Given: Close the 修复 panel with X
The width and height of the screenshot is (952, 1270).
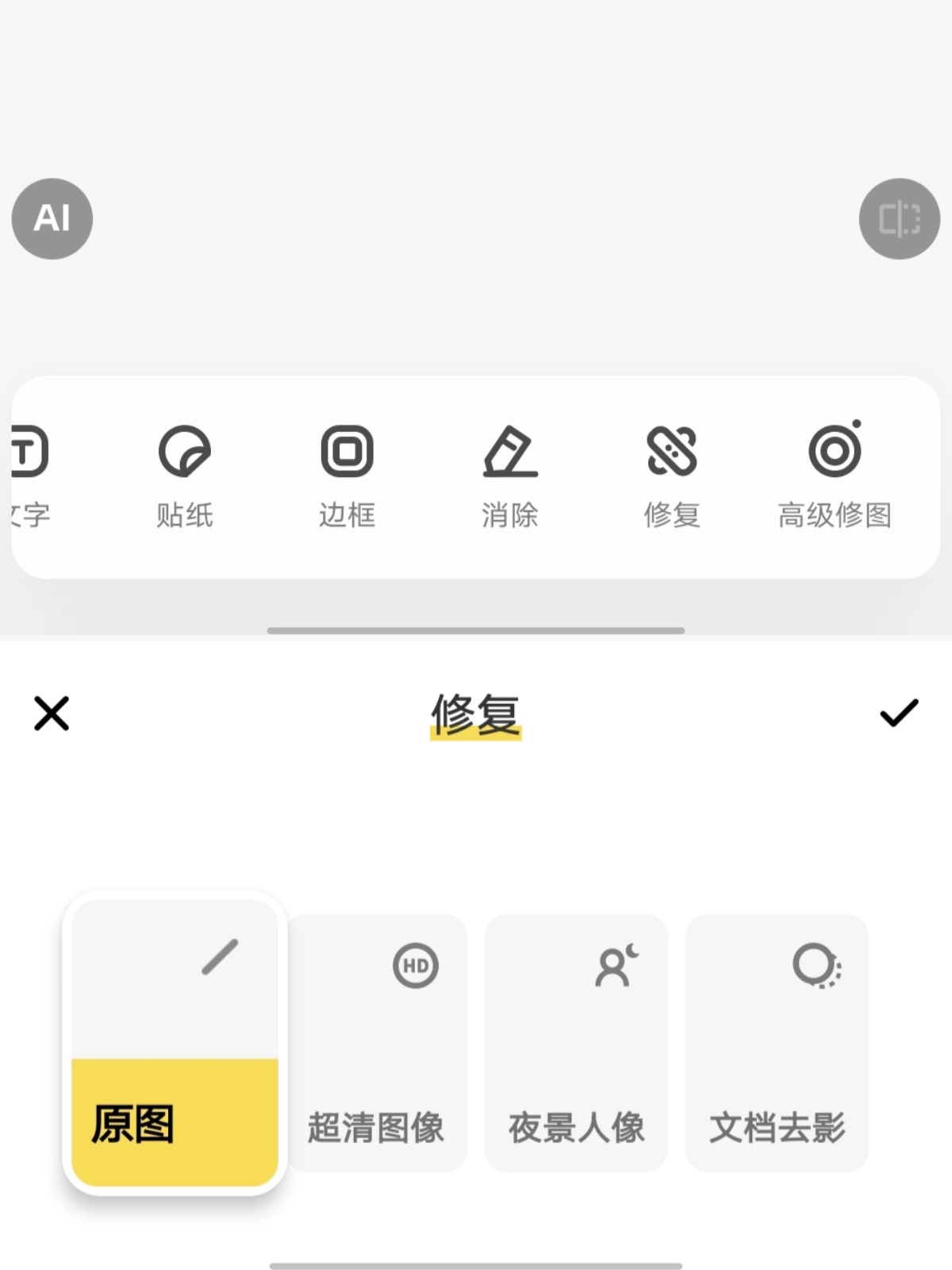Looking at the screenshot, I should pos(52,713).
